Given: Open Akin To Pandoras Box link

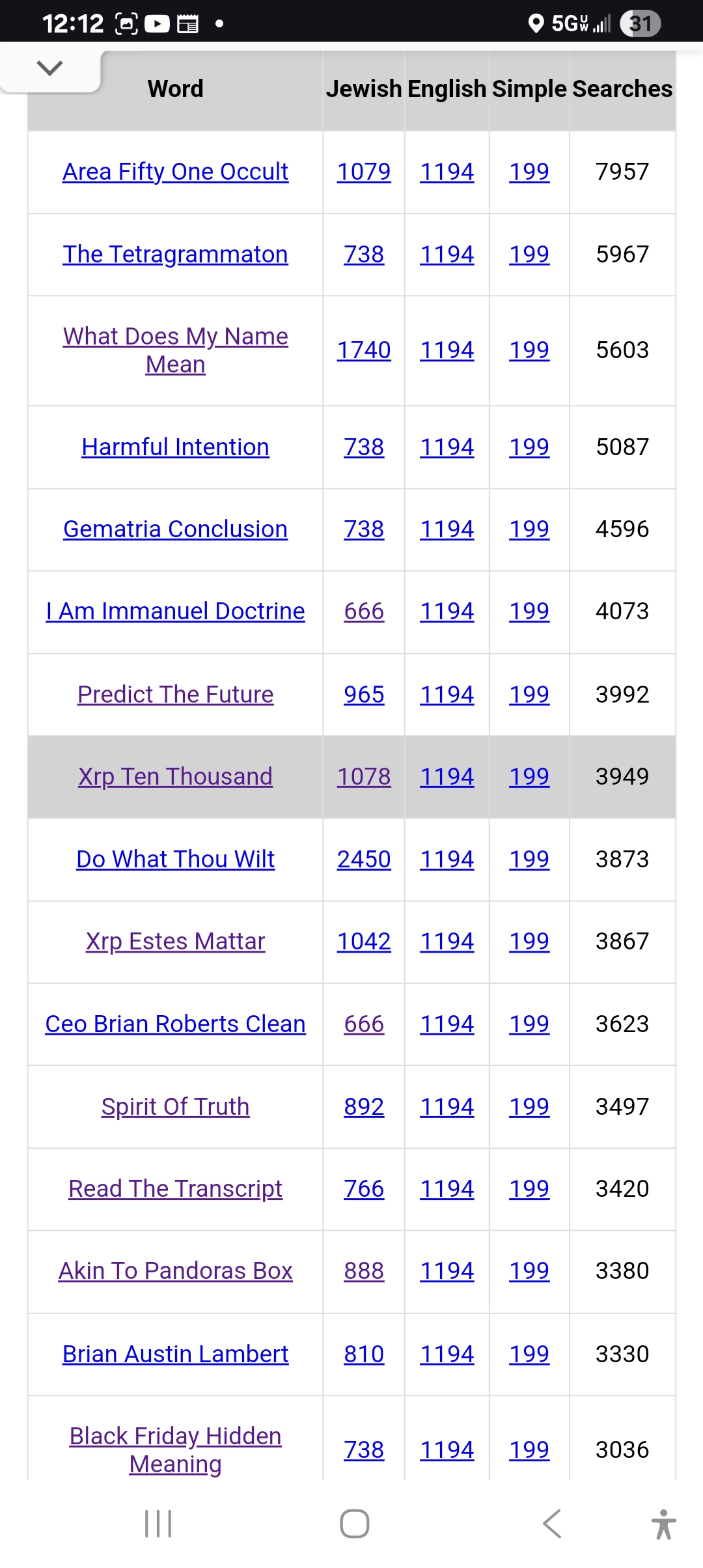Looking at the screenshot, I should [x=175, y=1270].
